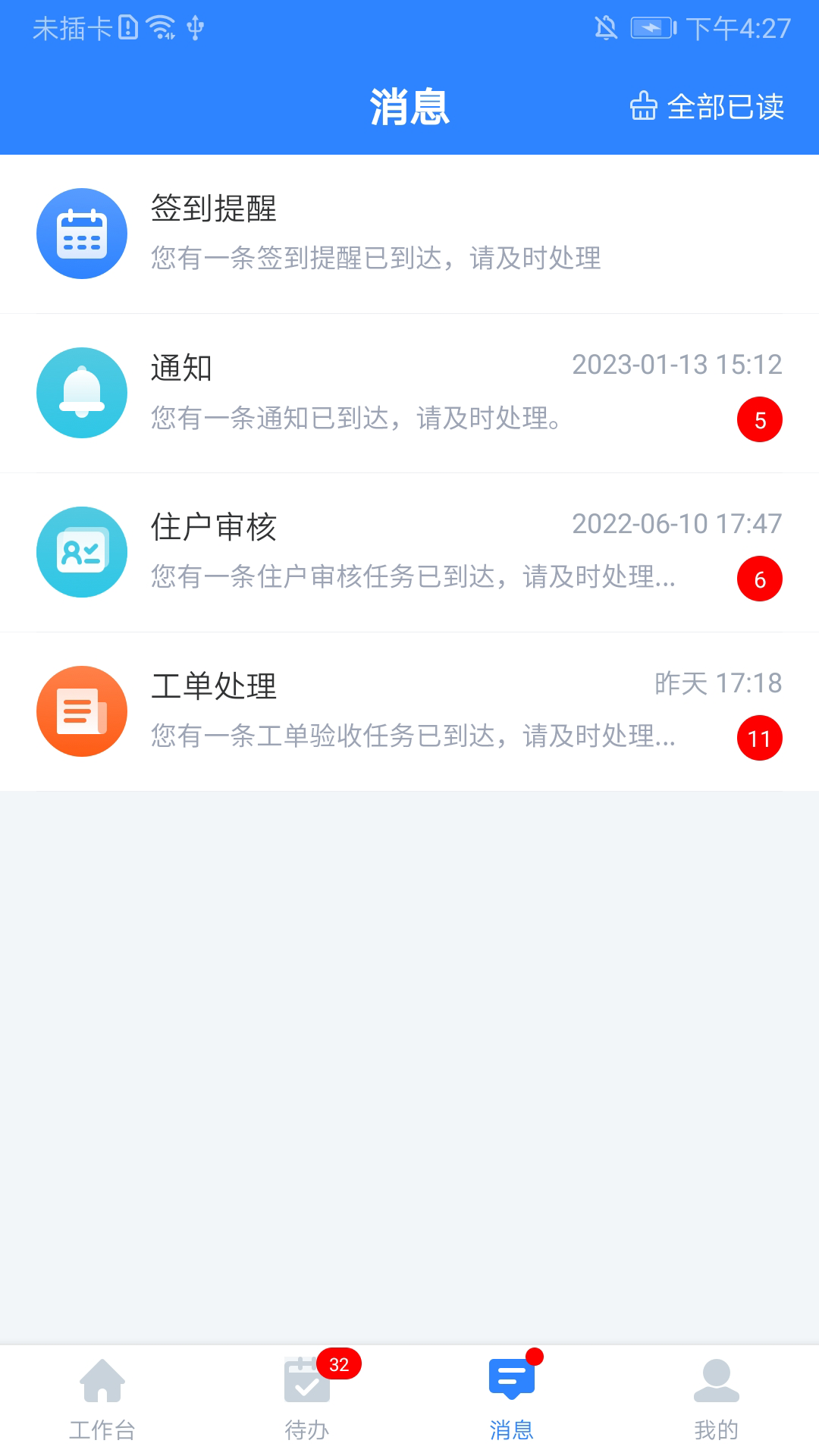Open the 住户审核 message dated 2022-06-10
The height and width of the screenshot is (1456, 819).
pyautogui.click(x=409, y=552)
